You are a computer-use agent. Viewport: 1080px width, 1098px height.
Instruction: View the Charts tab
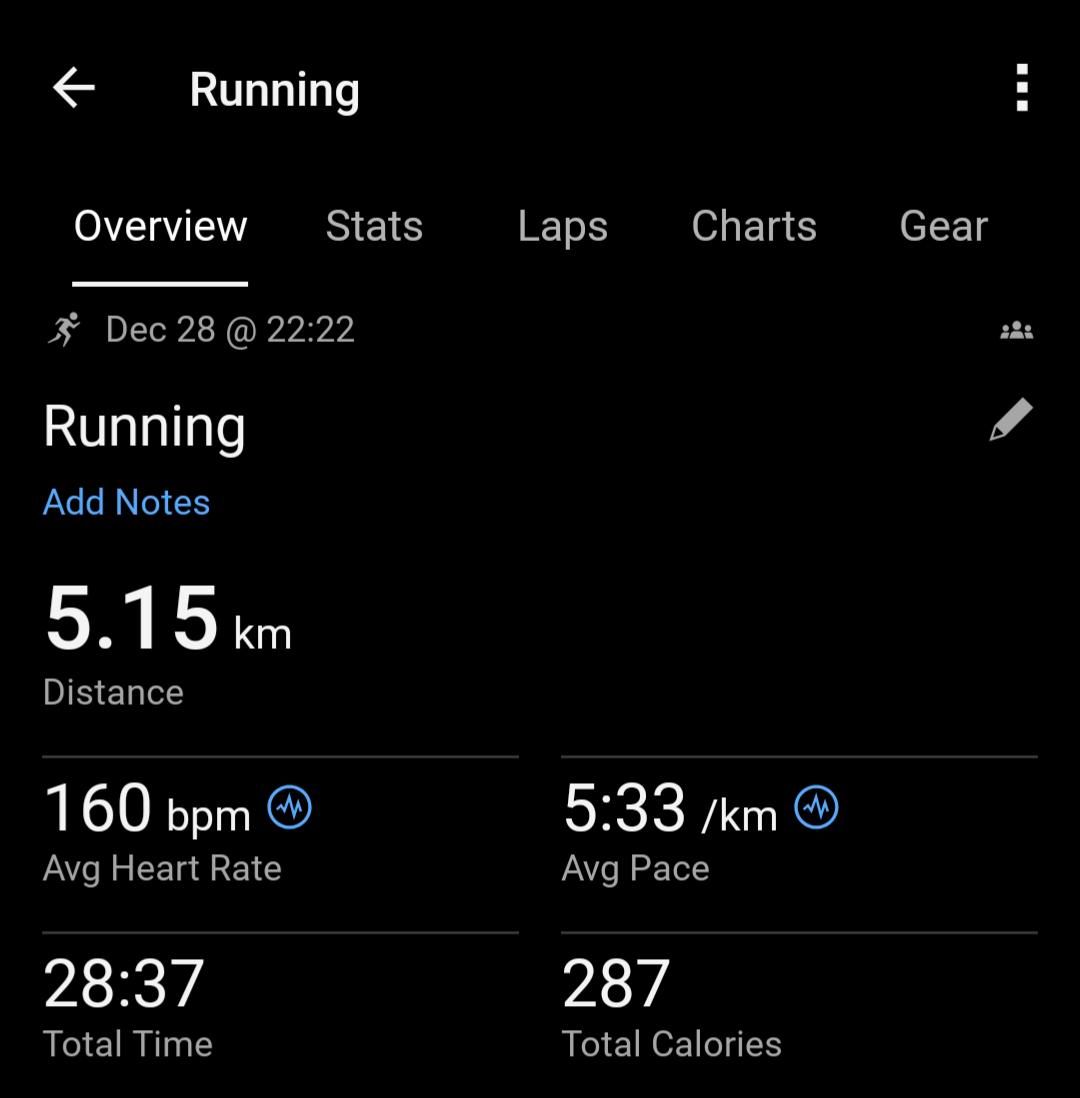point(754,226)
